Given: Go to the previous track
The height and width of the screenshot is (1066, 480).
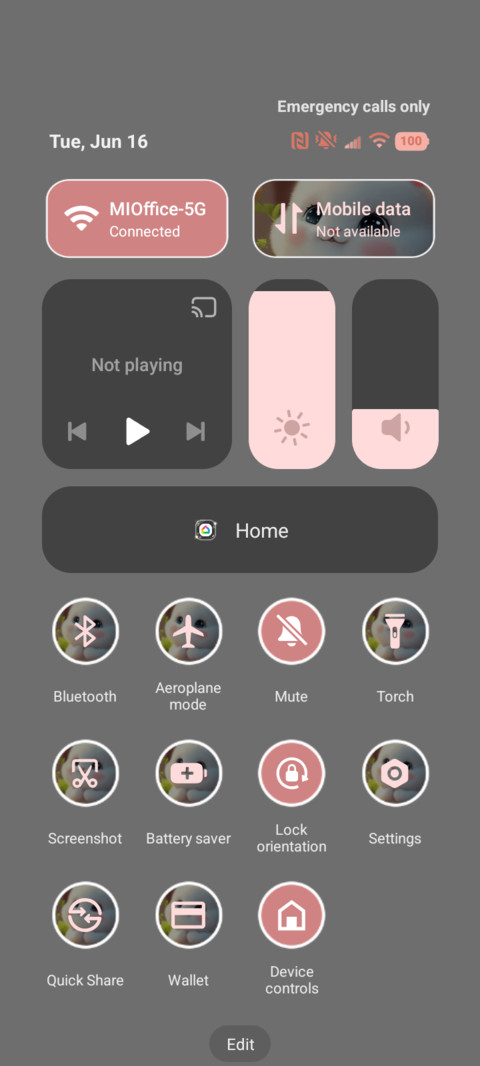Looking at the screenshot, I should [x=77, y=432].
